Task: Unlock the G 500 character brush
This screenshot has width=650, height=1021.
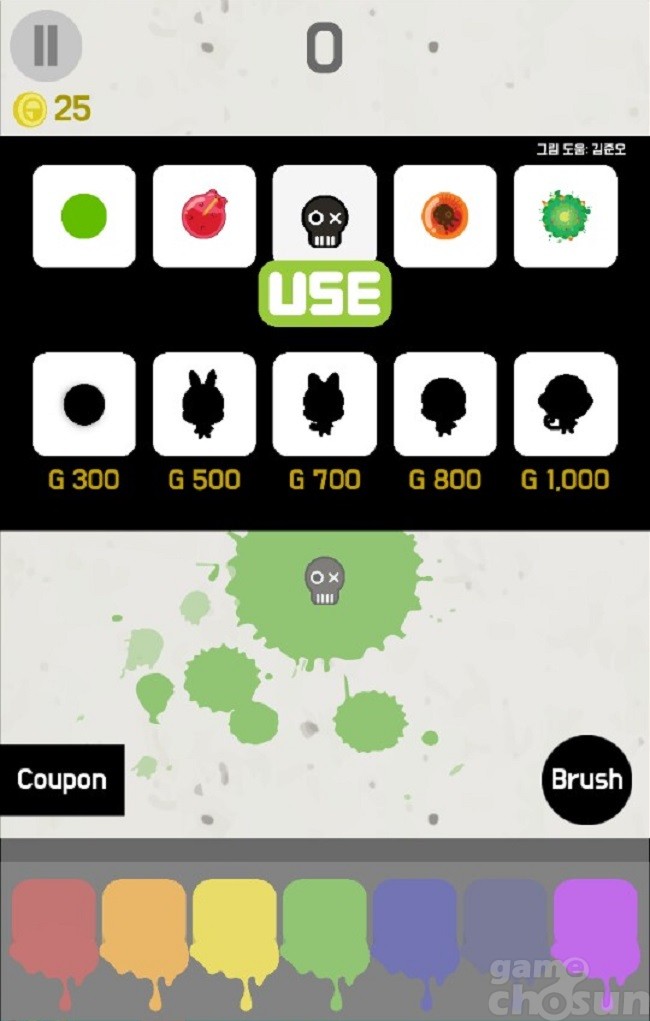Action: pyautogui.click(x=204, y=404)
